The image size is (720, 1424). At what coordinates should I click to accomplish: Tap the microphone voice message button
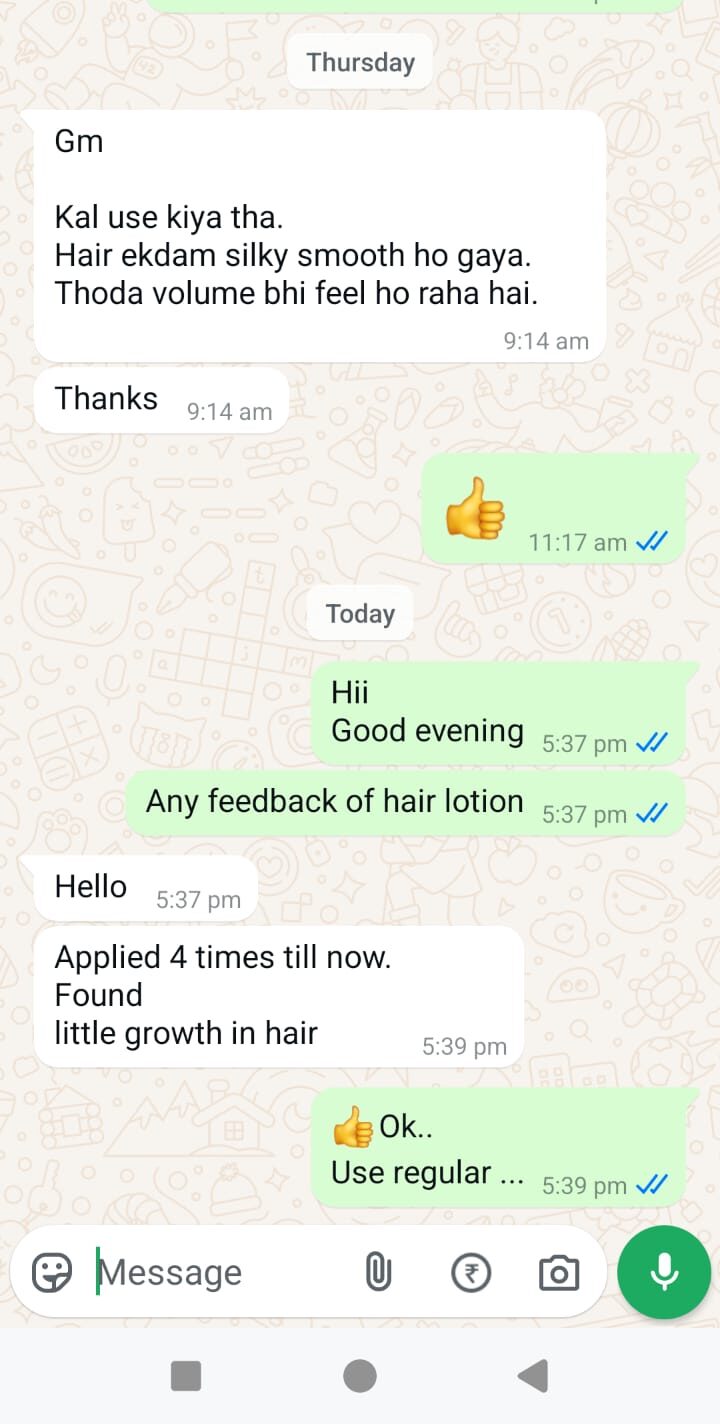pos(664,1272)
